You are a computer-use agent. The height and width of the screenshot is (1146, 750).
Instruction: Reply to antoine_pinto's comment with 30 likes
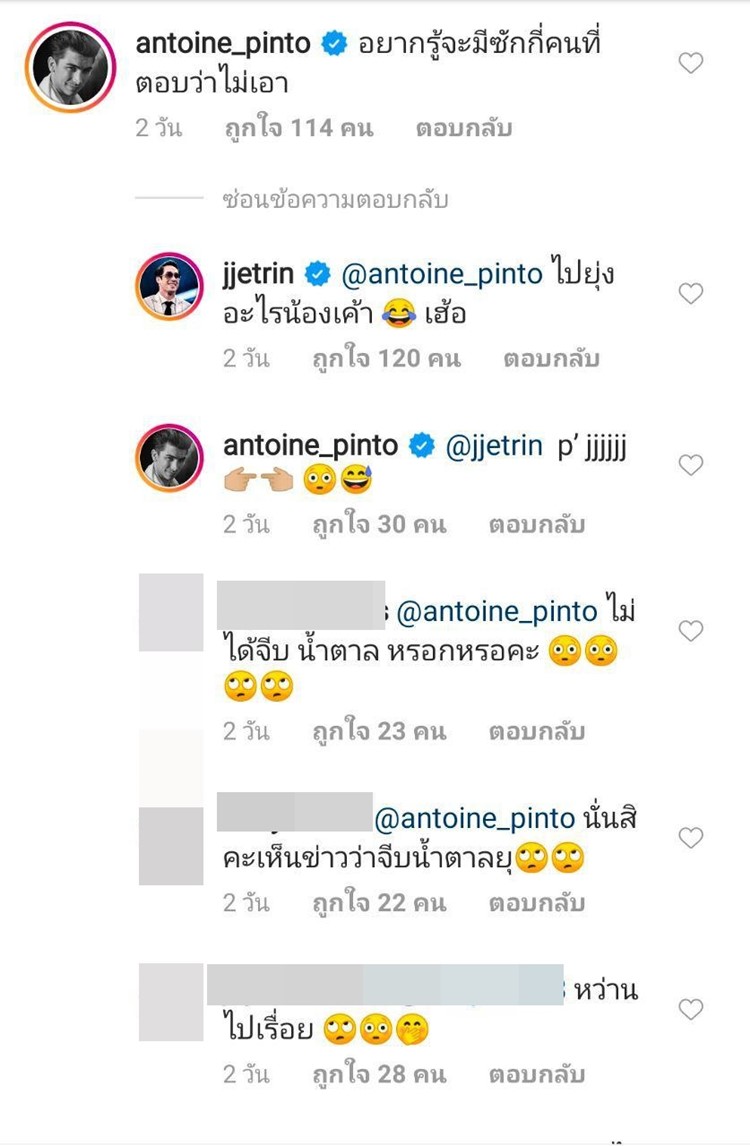535,525
